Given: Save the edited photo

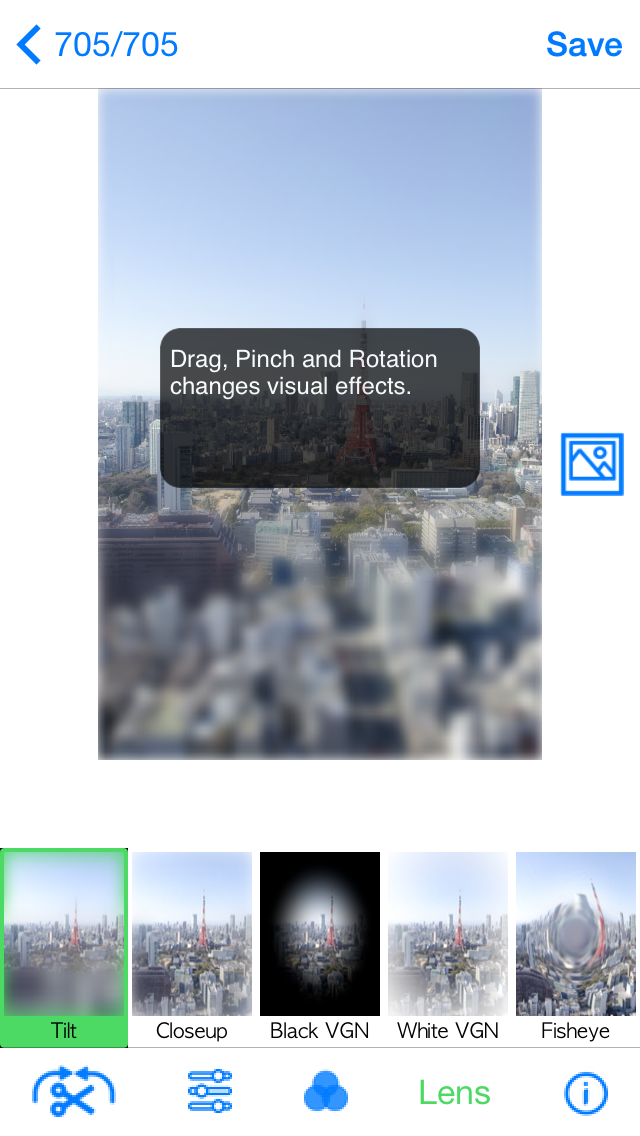Looking at the screenshot, I should coord(583,44).
